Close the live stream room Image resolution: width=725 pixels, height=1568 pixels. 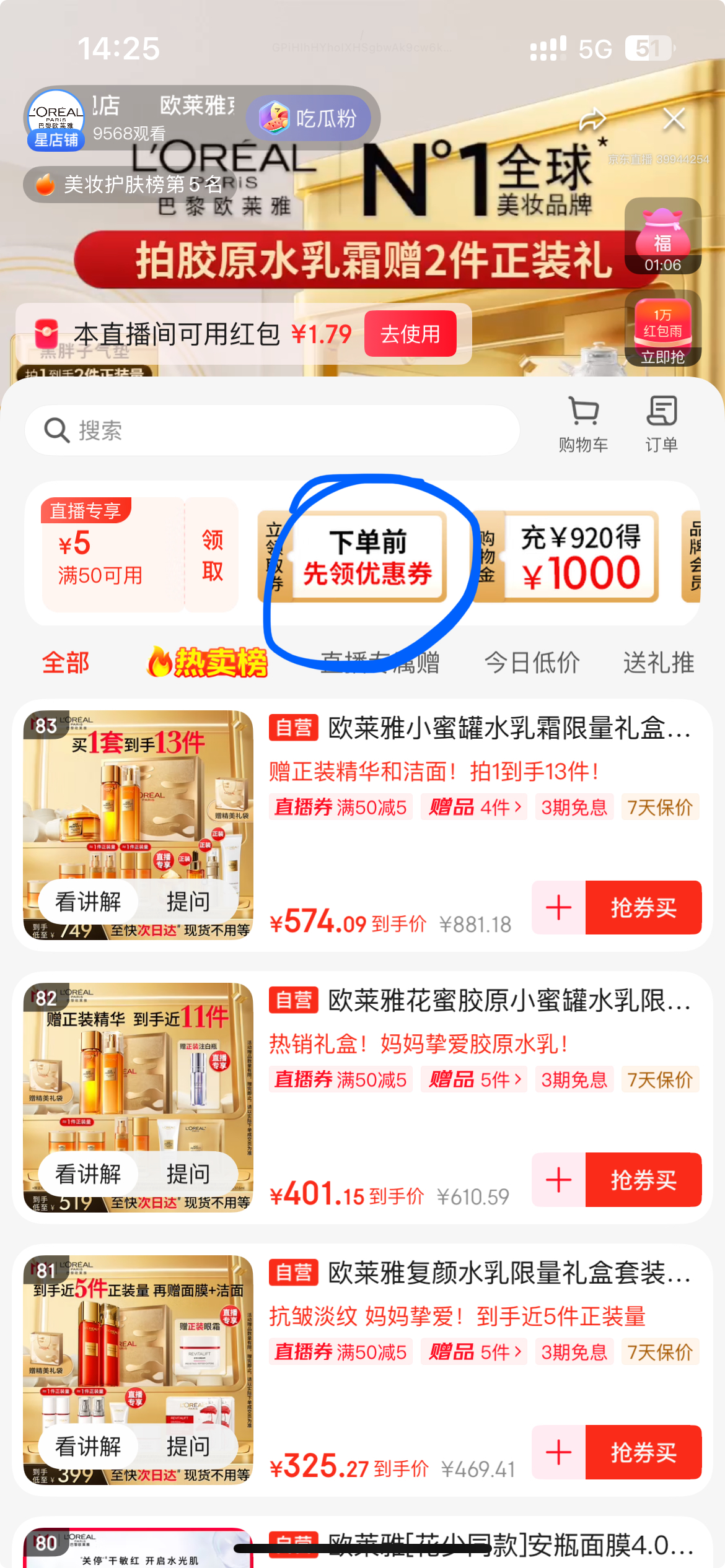pos(674,119)
